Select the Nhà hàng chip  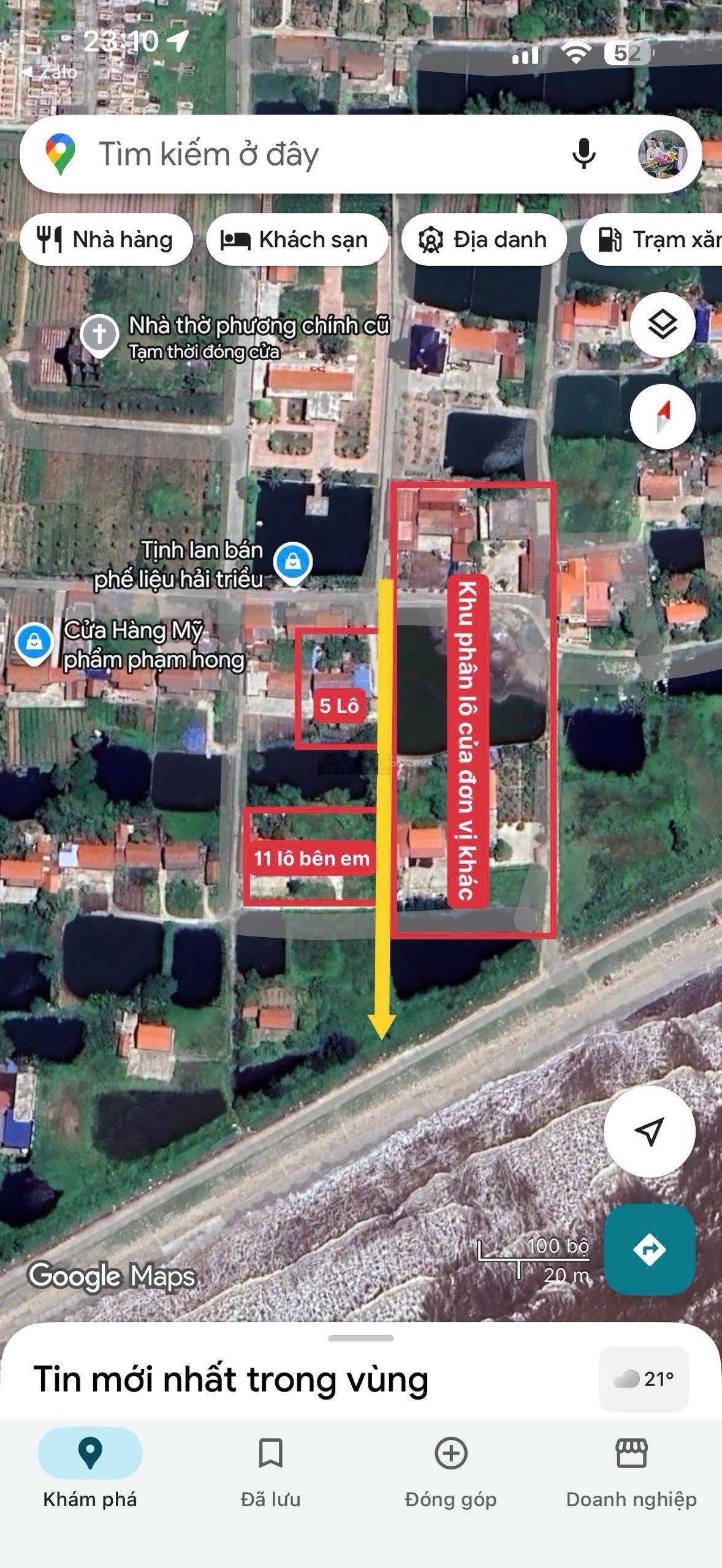click(x=106, y=239)
